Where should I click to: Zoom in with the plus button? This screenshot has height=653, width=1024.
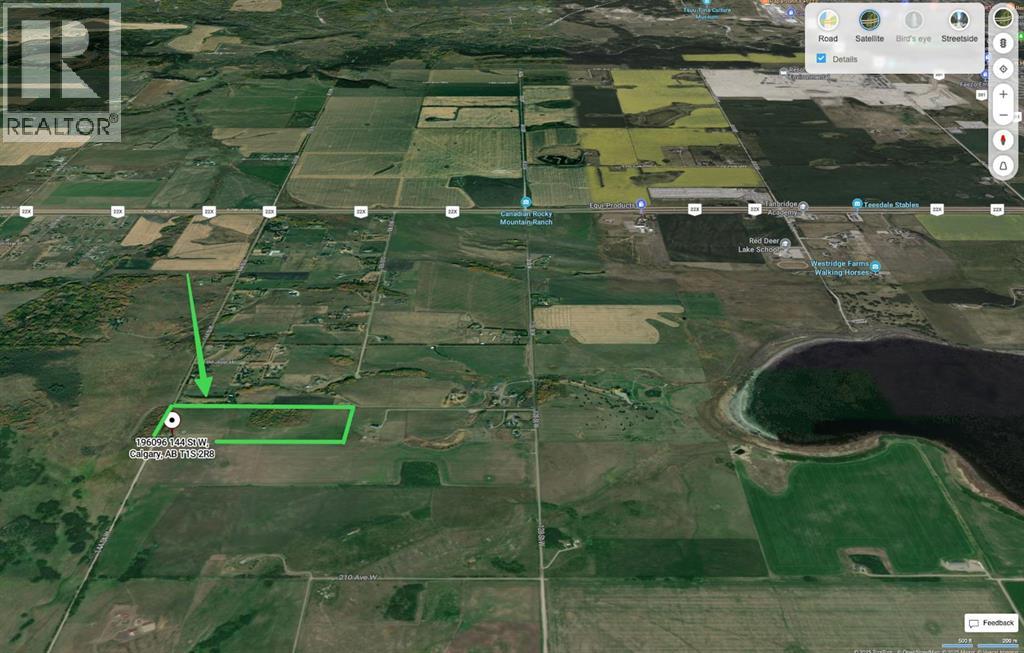[1004, 93]
